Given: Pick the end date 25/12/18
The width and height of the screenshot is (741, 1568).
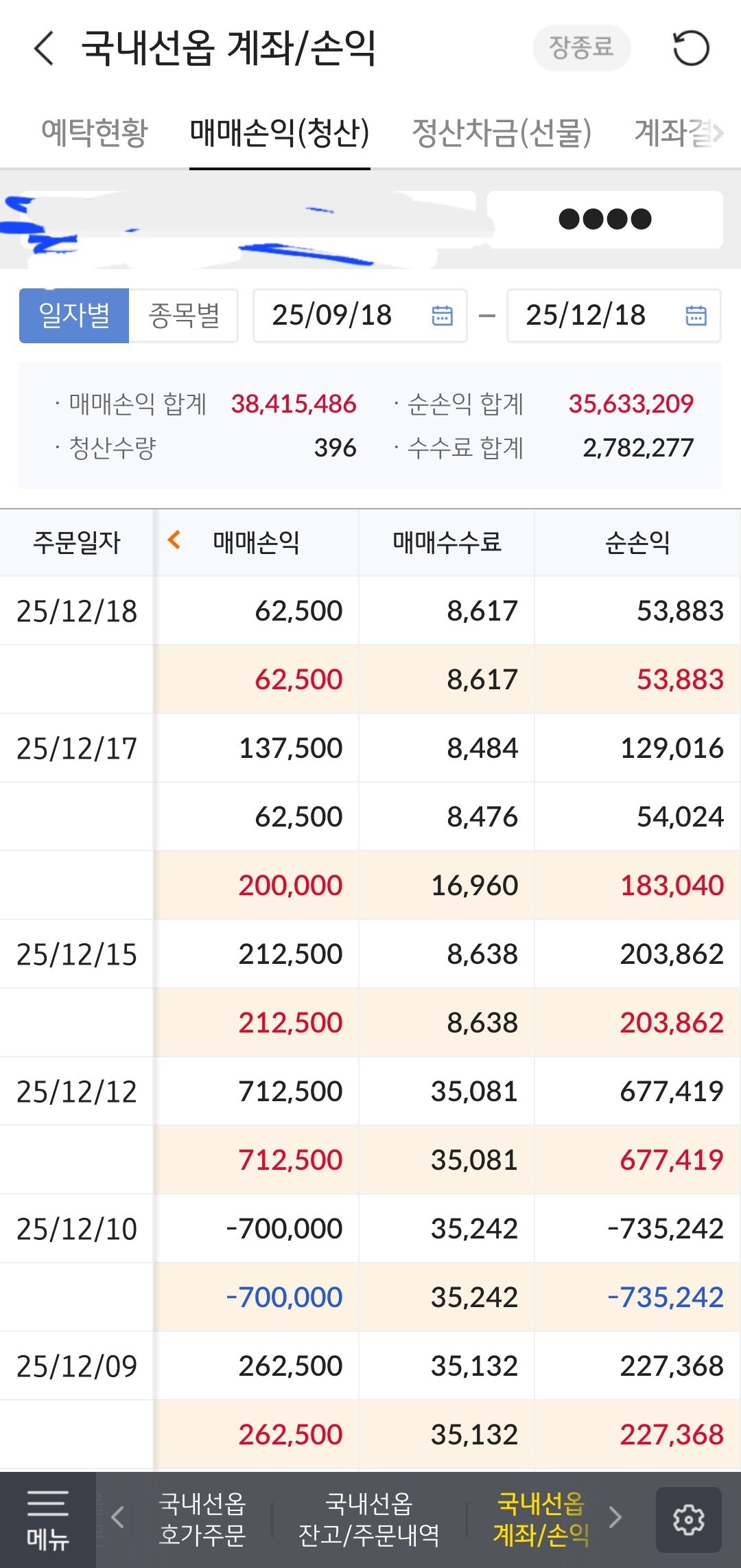Looking at the screenshot, I should [614, 316].
